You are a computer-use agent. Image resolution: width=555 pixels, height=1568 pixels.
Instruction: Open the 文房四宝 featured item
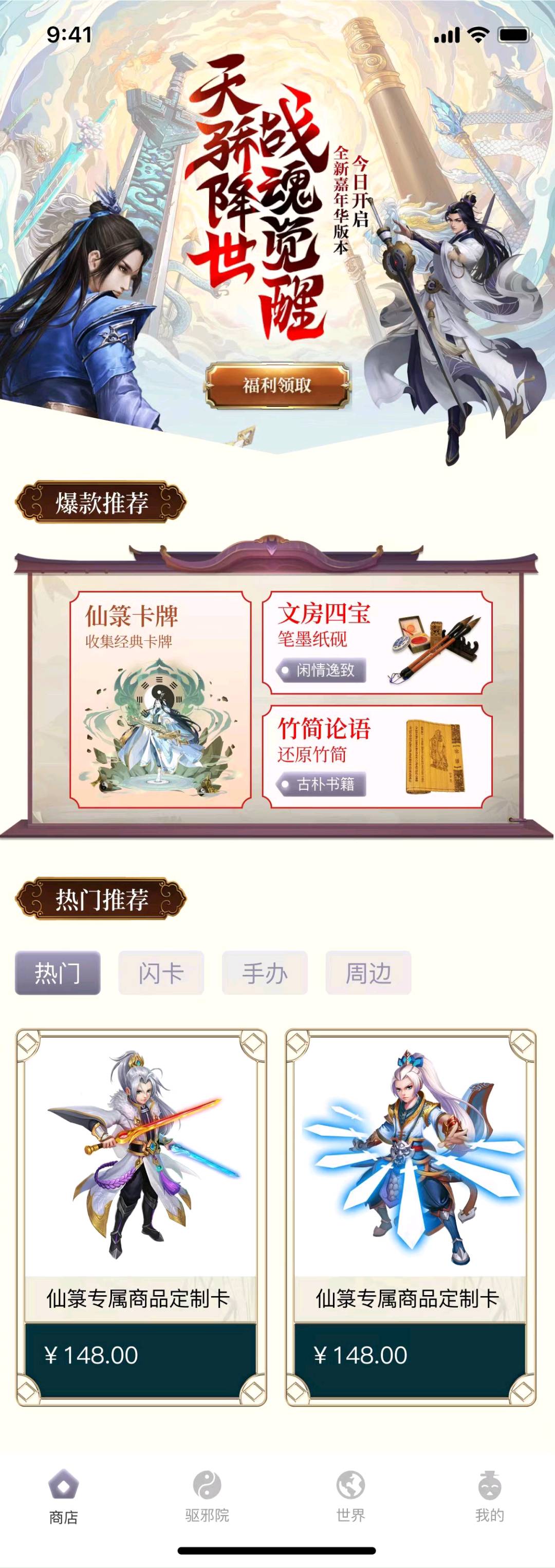tap(377, 642)
